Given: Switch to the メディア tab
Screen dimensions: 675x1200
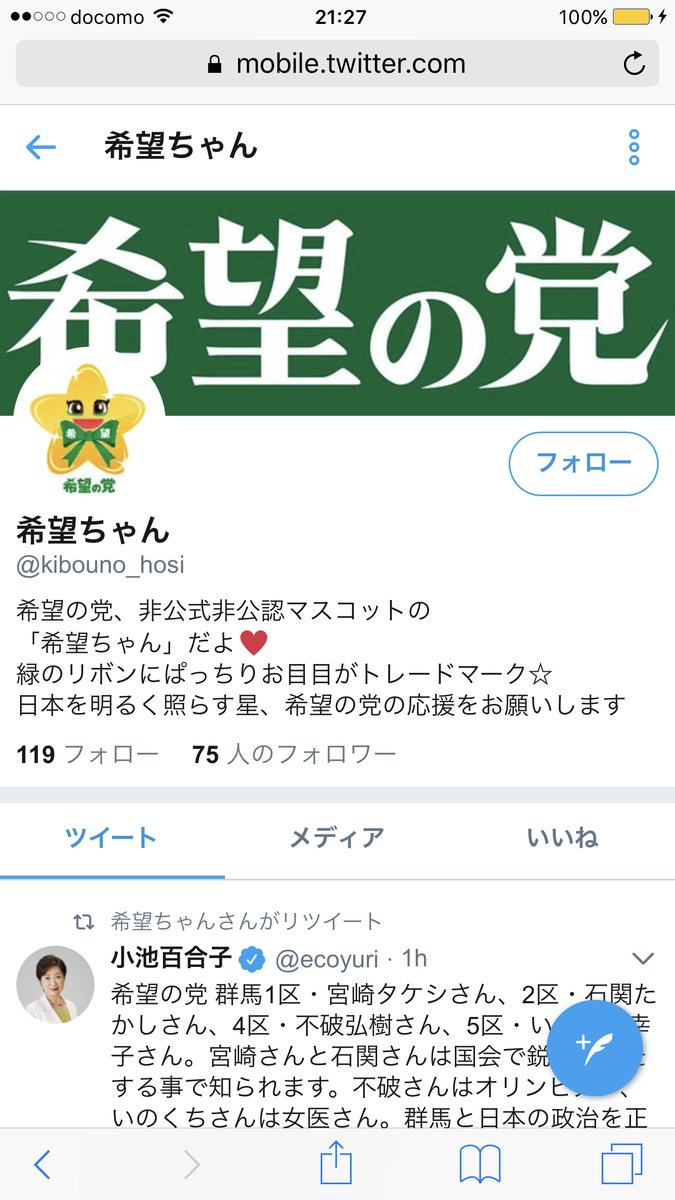Looking at the screenshot, I should [x=337, y=838].
